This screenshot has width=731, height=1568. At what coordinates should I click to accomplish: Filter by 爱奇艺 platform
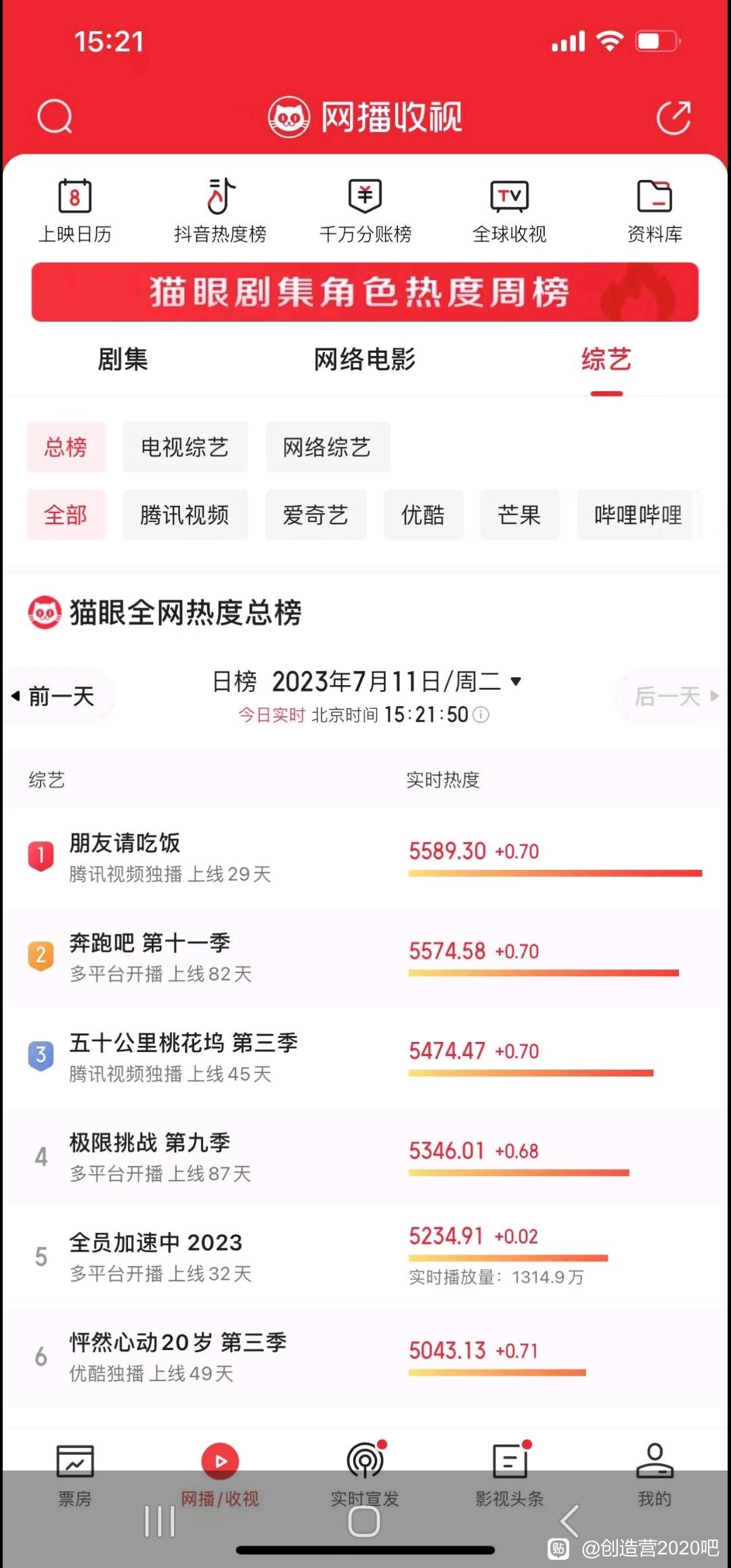tap(316, 515)
